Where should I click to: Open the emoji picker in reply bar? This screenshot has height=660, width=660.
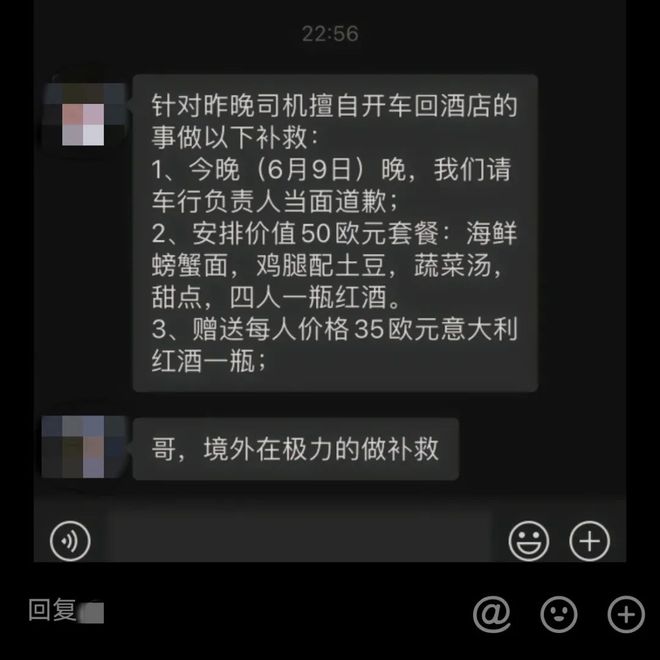coord(559,612)
